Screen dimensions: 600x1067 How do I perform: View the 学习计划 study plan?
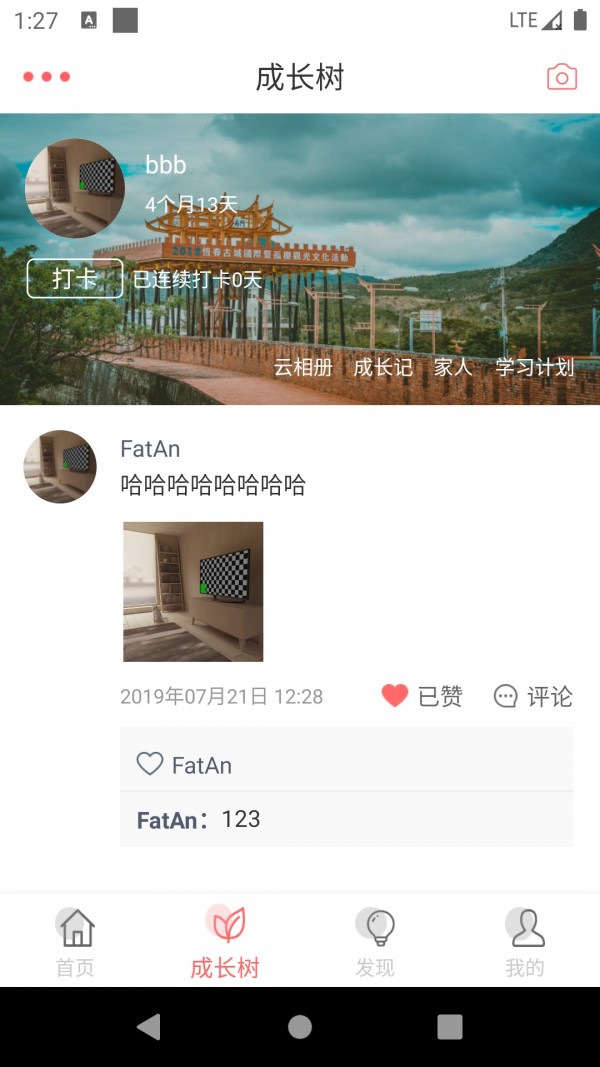point(534,367)
